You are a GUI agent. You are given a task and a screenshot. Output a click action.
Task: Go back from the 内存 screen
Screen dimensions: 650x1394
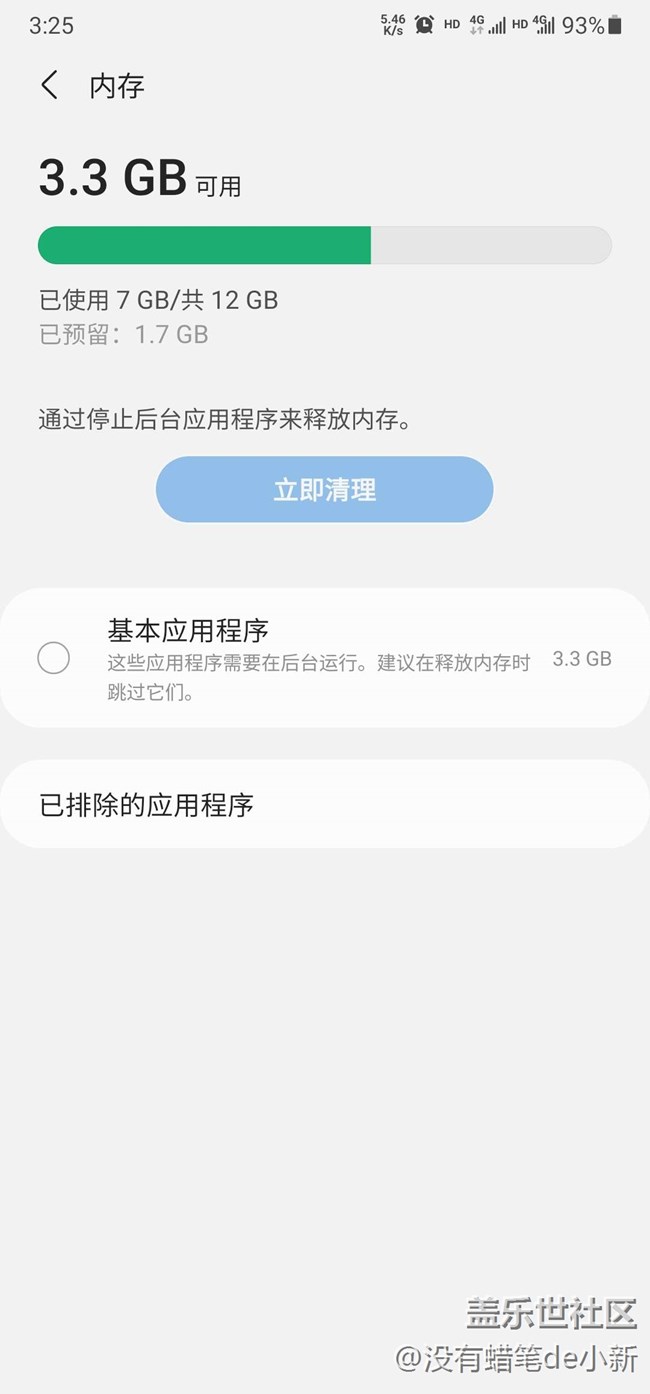coord(49,86)
